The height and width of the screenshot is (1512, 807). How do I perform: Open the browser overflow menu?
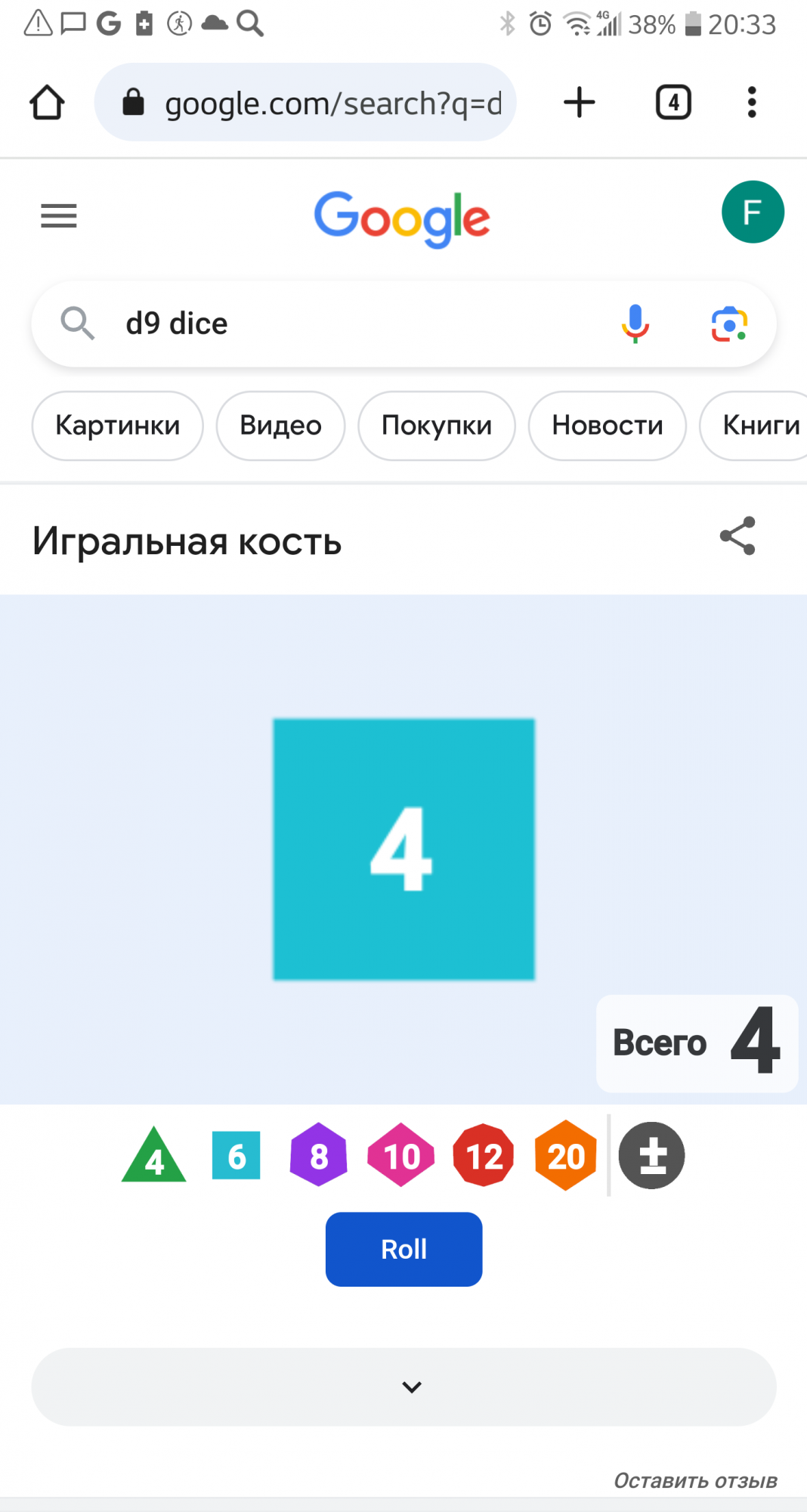coord(751,102)
